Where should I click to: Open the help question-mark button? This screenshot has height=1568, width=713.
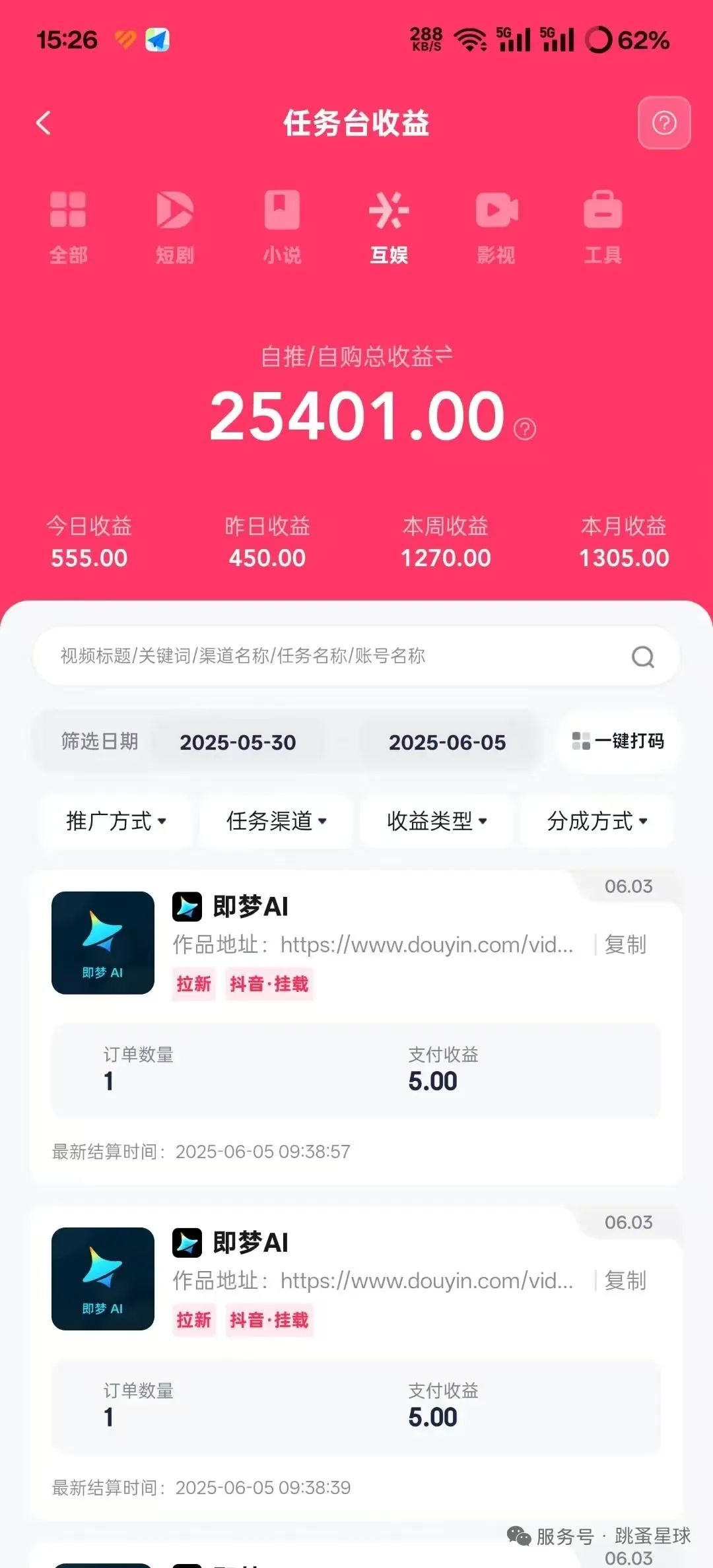[664, 123]
